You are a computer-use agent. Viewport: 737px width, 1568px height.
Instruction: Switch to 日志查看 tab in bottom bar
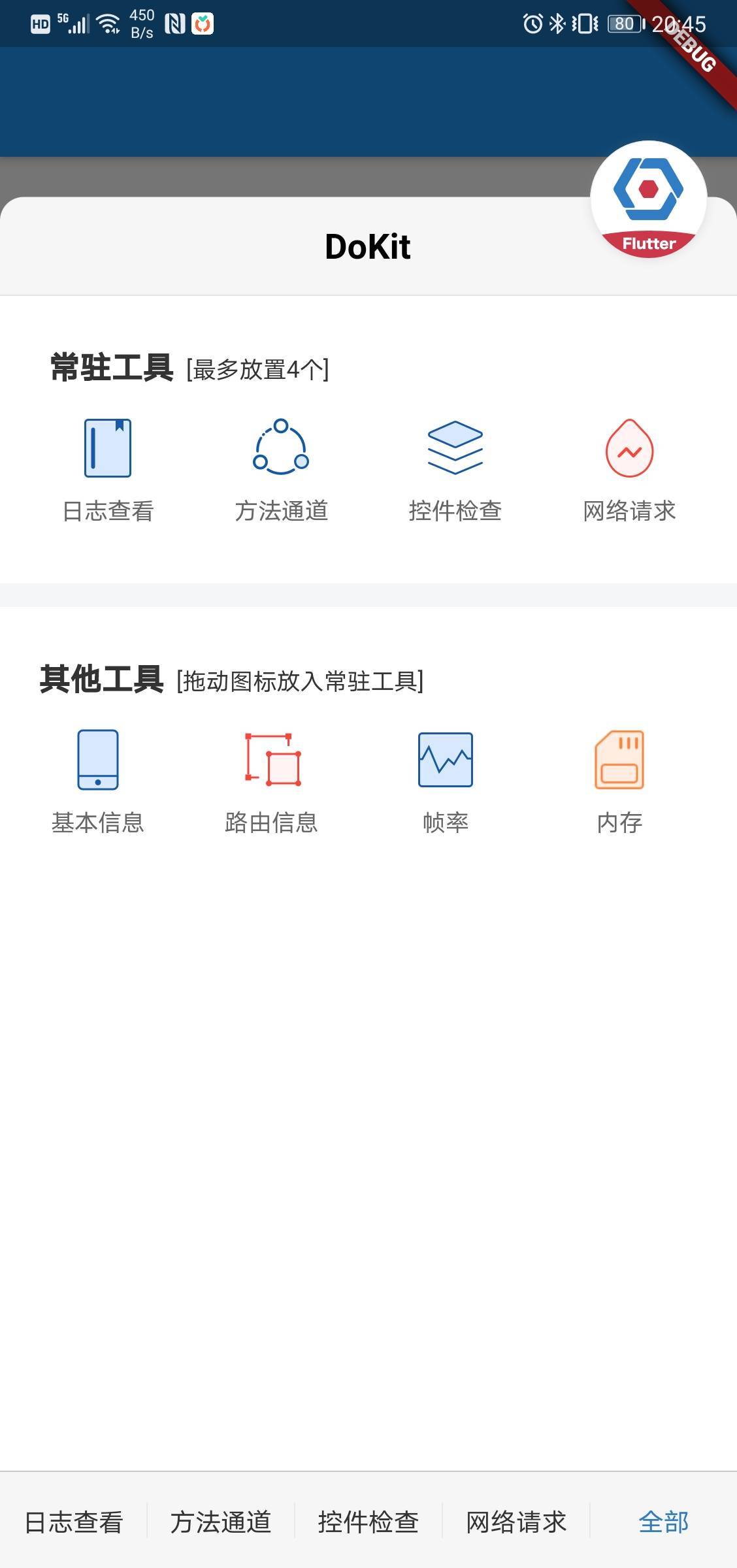tap(74, 1522)
